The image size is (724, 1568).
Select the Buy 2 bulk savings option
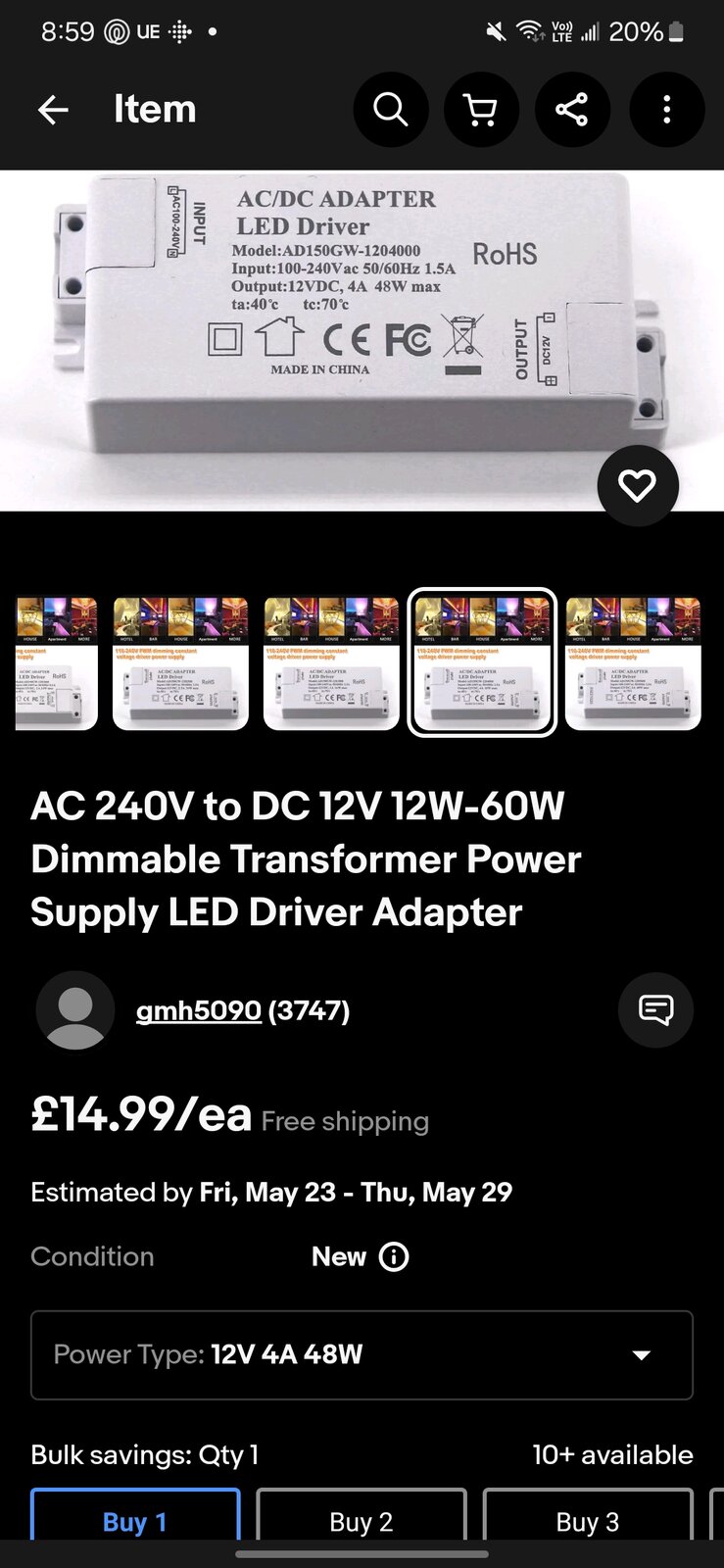(x=361, y=1521)
